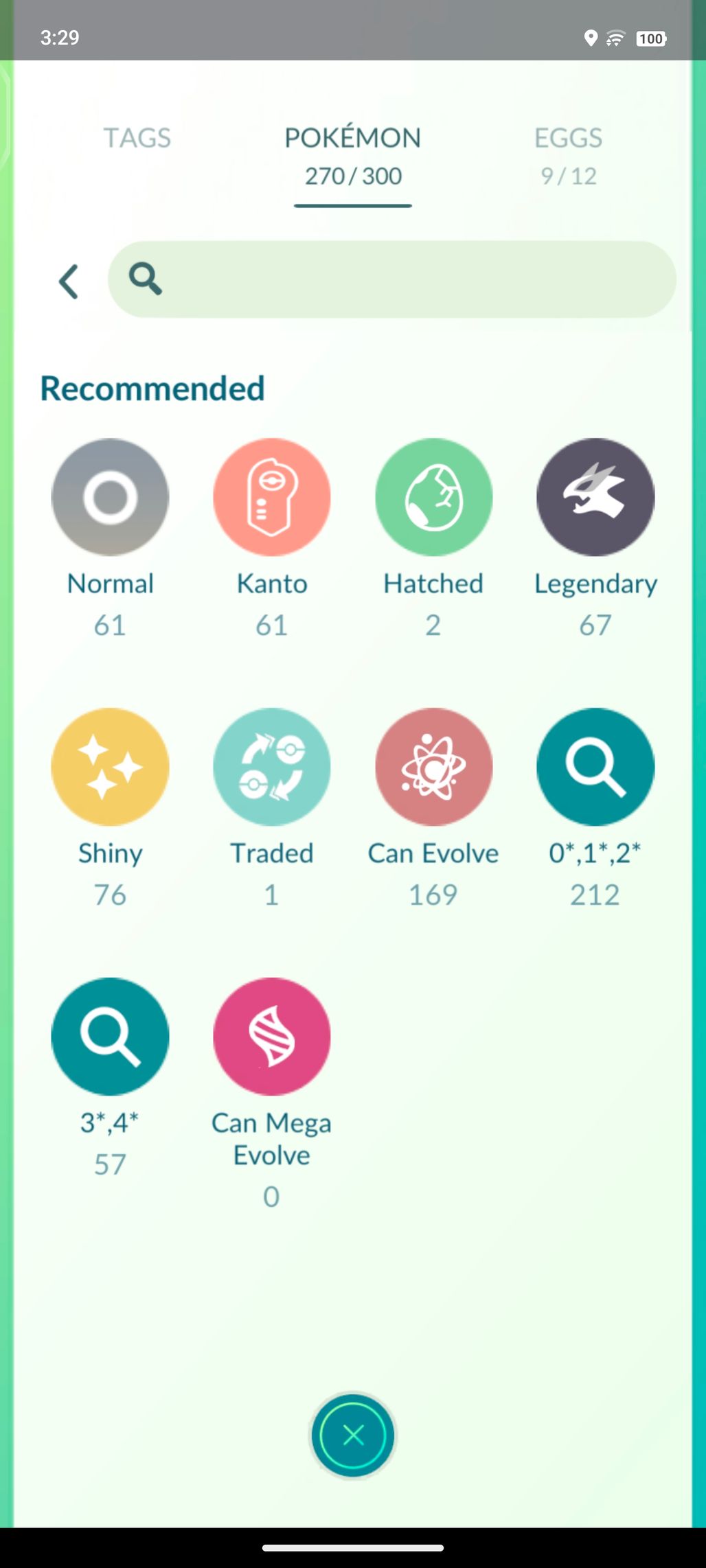Screen dimensions: 706x1568
Task: Switch to the Tags tab
Action: (x=137, y=139)
